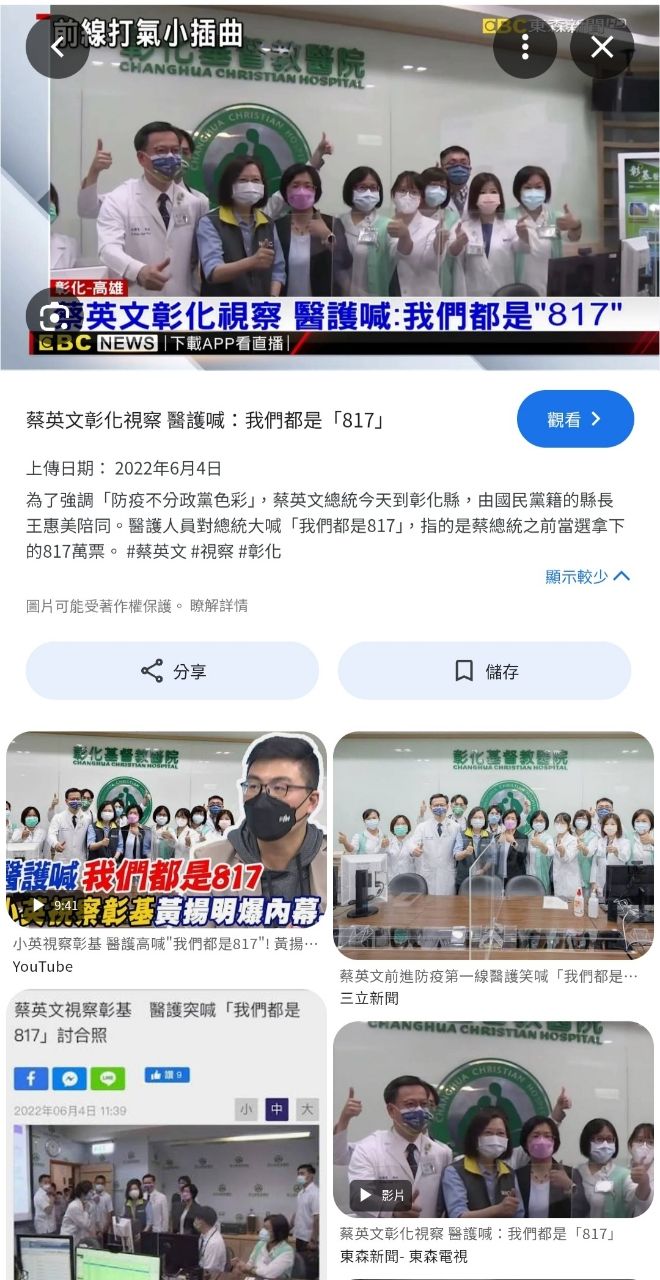
Task: Save this image with 儲存
Action: 484,671
